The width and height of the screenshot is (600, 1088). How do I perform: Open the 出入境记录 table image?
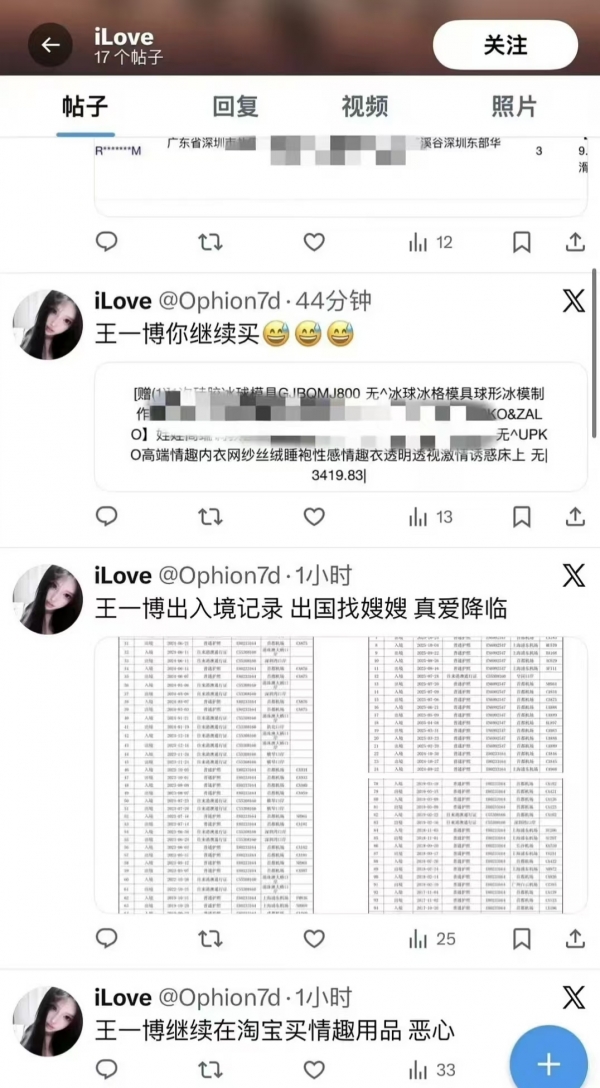tap(340, 775)
